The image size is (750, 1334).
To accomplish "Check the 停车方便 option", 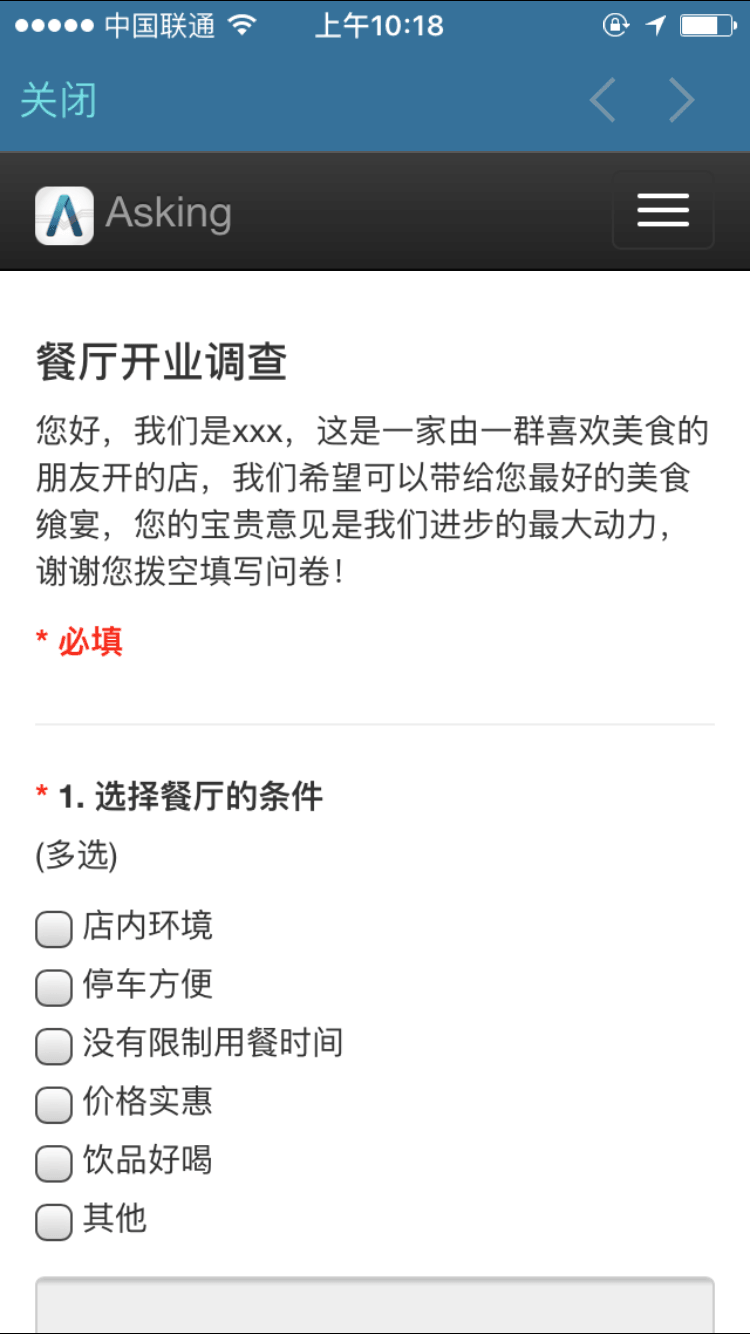I will [54, 988].
